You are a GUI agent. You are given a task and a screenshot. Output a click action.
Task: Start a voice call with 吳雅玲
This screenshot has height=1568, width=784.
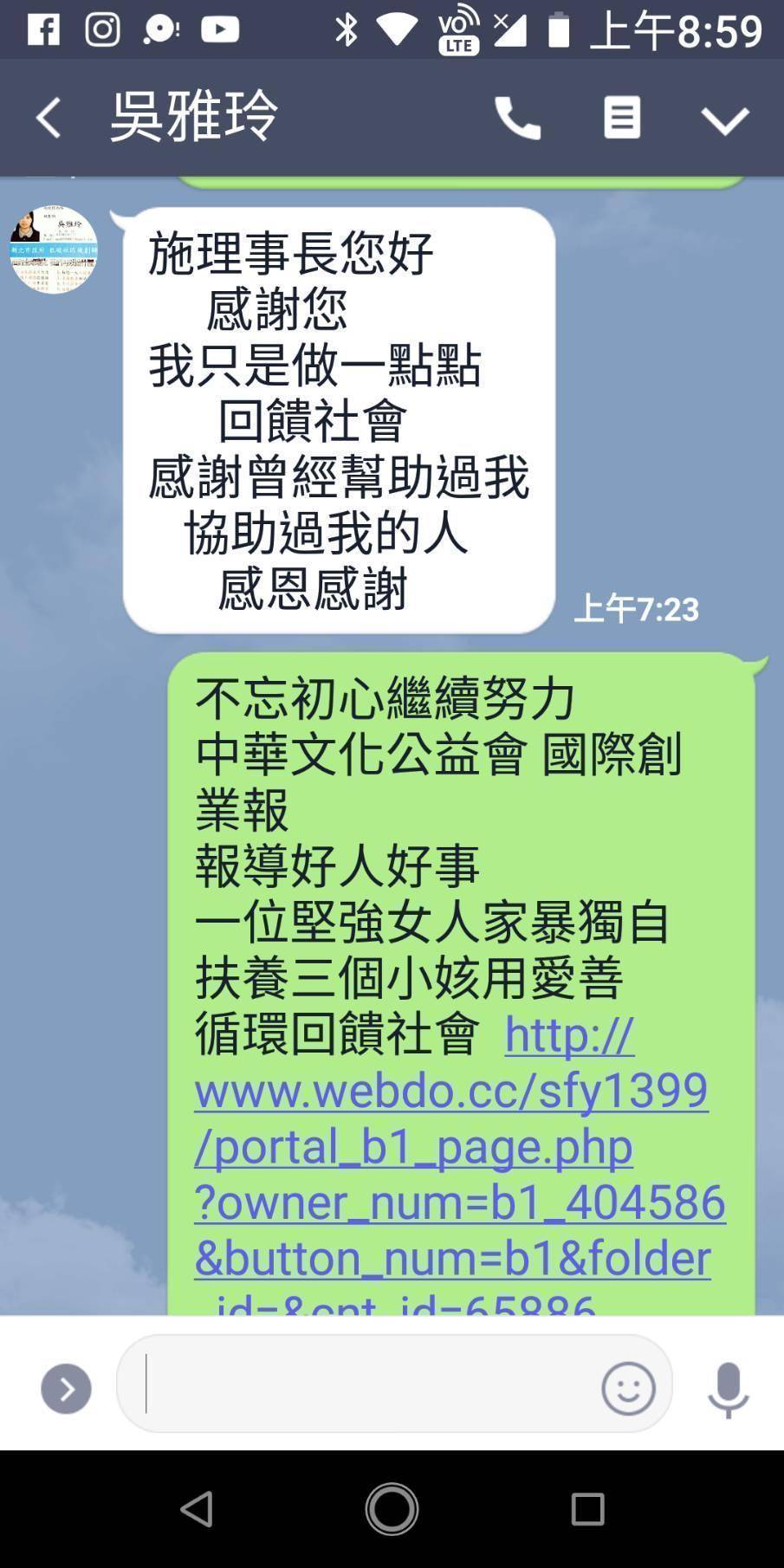[517, 118]
